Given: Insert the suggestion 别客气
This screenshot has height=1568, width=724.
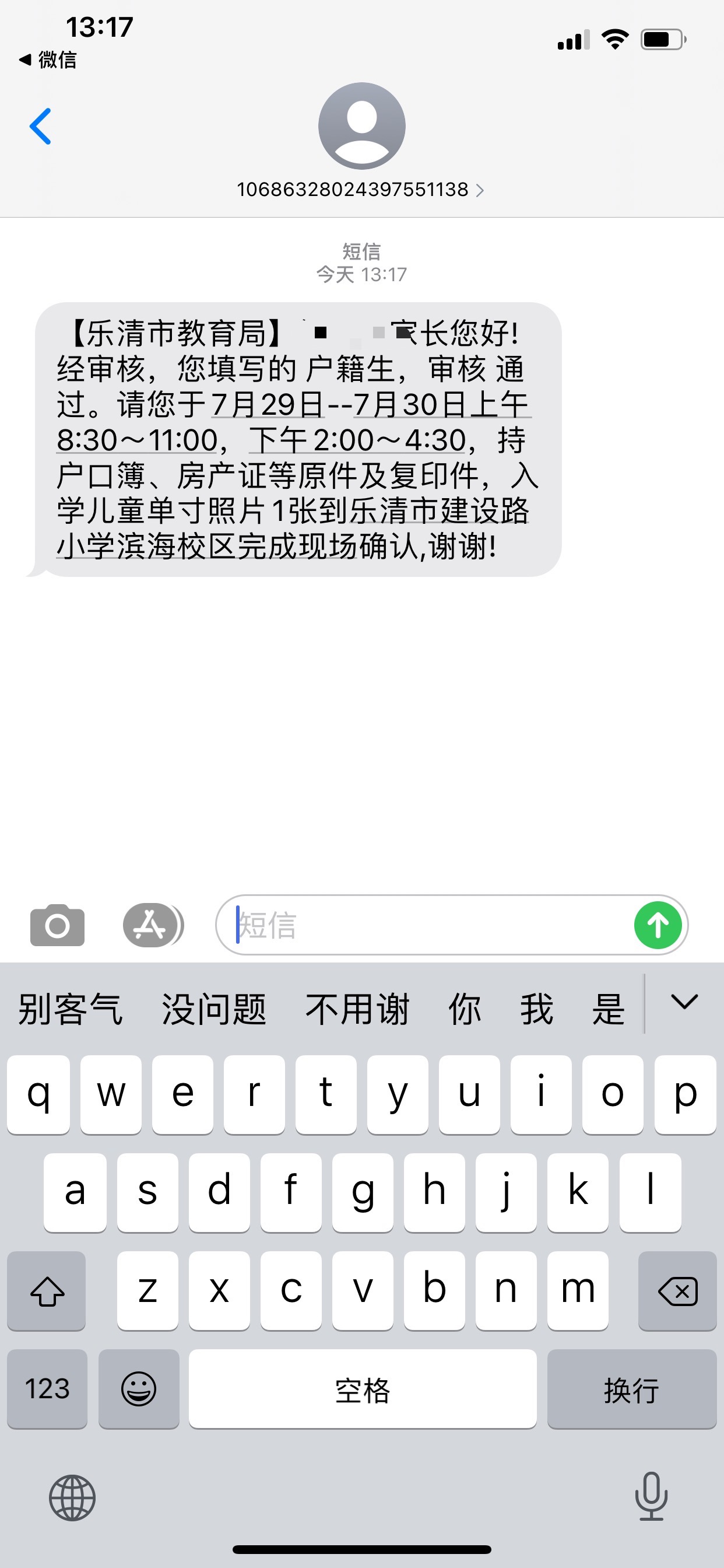Looking at the screenshot, I should click(x=71, y=1009).
